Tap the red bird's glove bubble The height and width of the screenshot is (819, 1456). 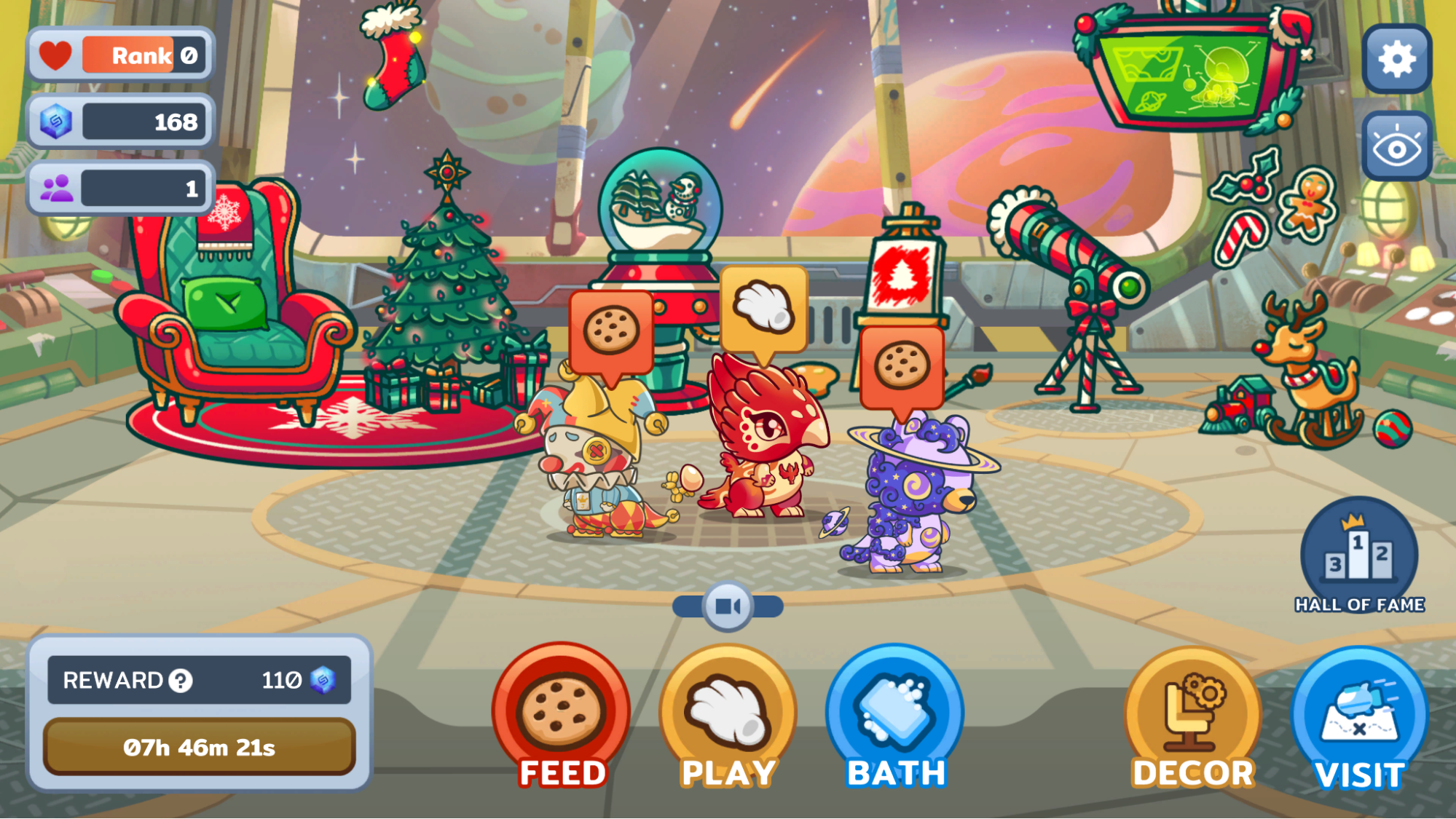click(763, 308)
